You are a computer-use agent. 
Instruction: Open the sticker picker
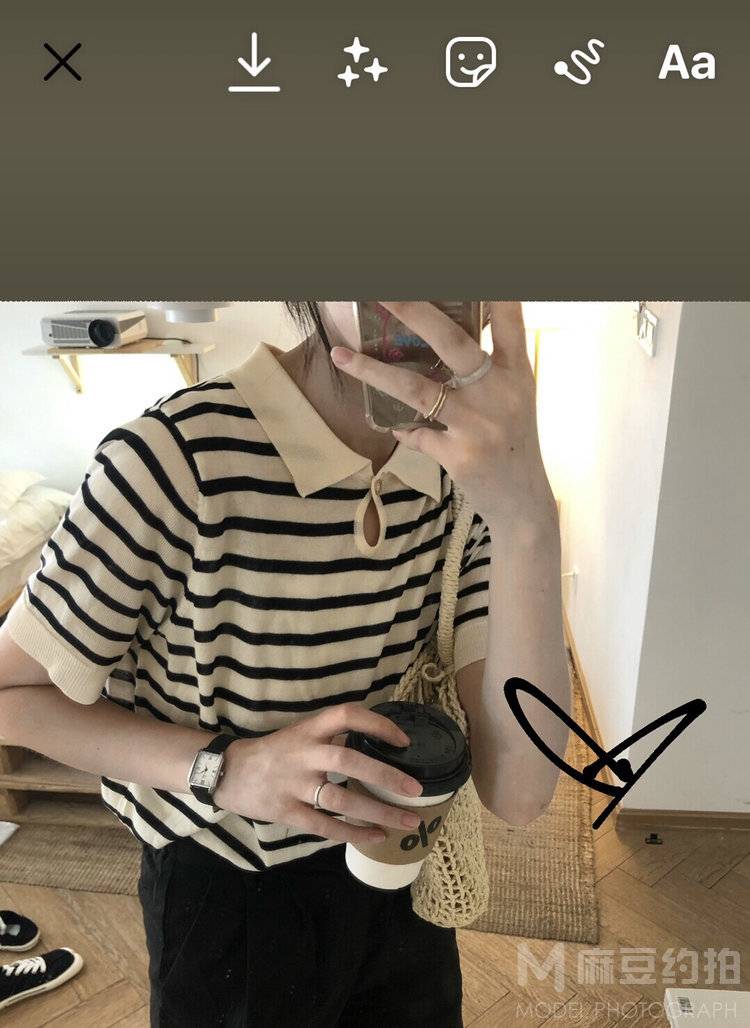click(470, 62)
